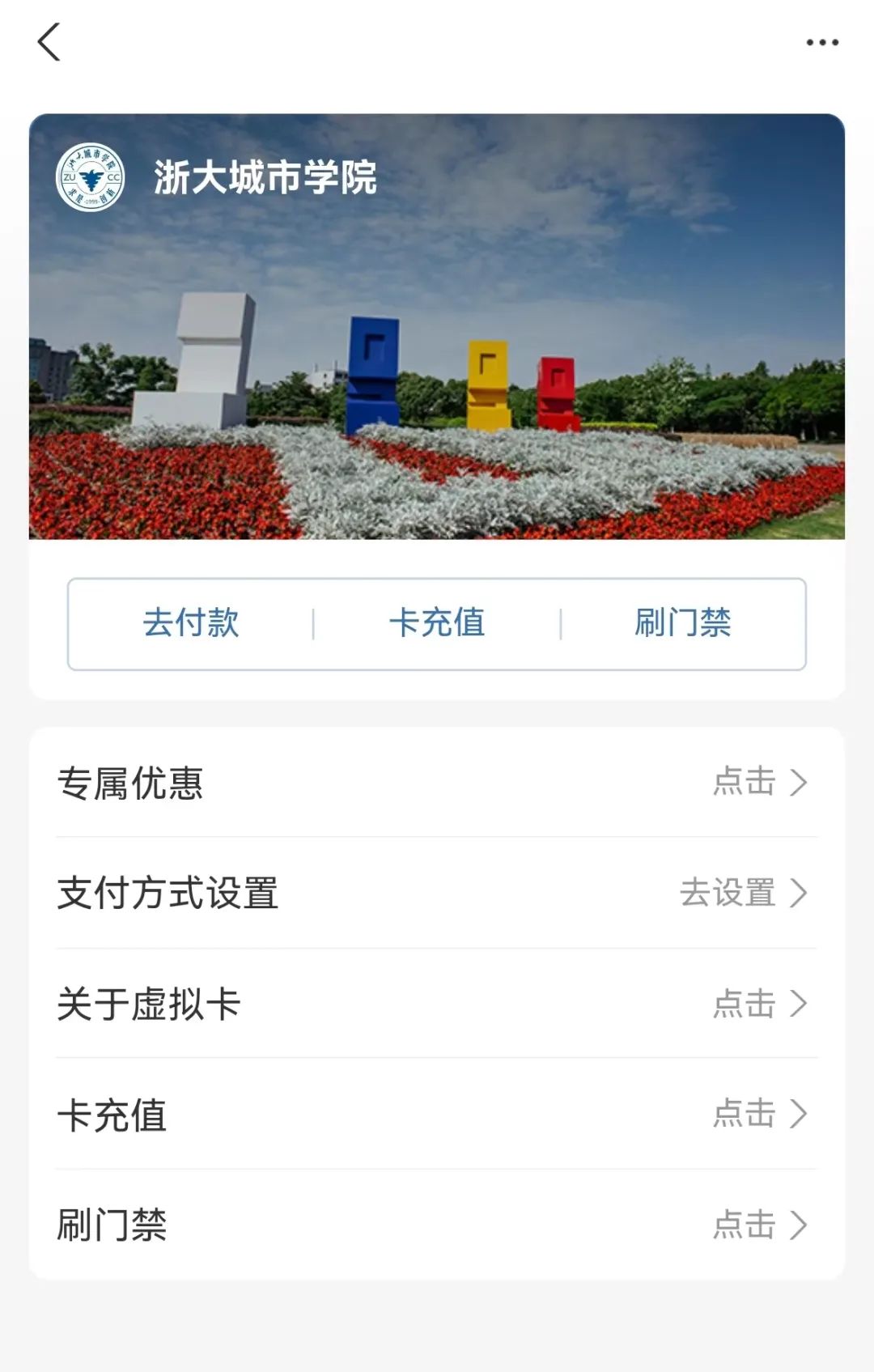Image resolution: width=874 pixels, height=1372 pixels.
Task: Select 去付款 in the quick action bar
Action: click(192, 622)
